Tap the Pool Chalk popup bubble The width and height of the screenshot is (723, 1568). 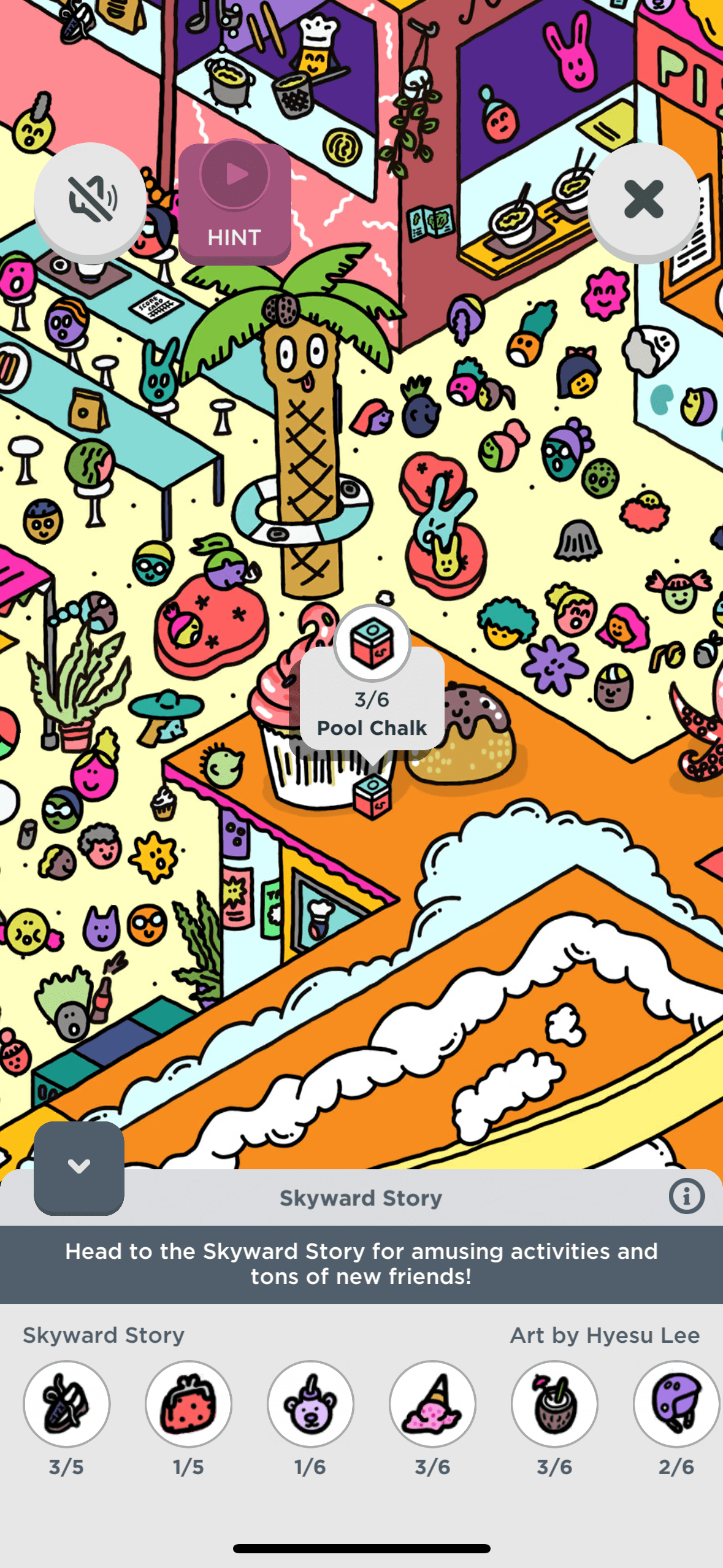pos(372,699)
